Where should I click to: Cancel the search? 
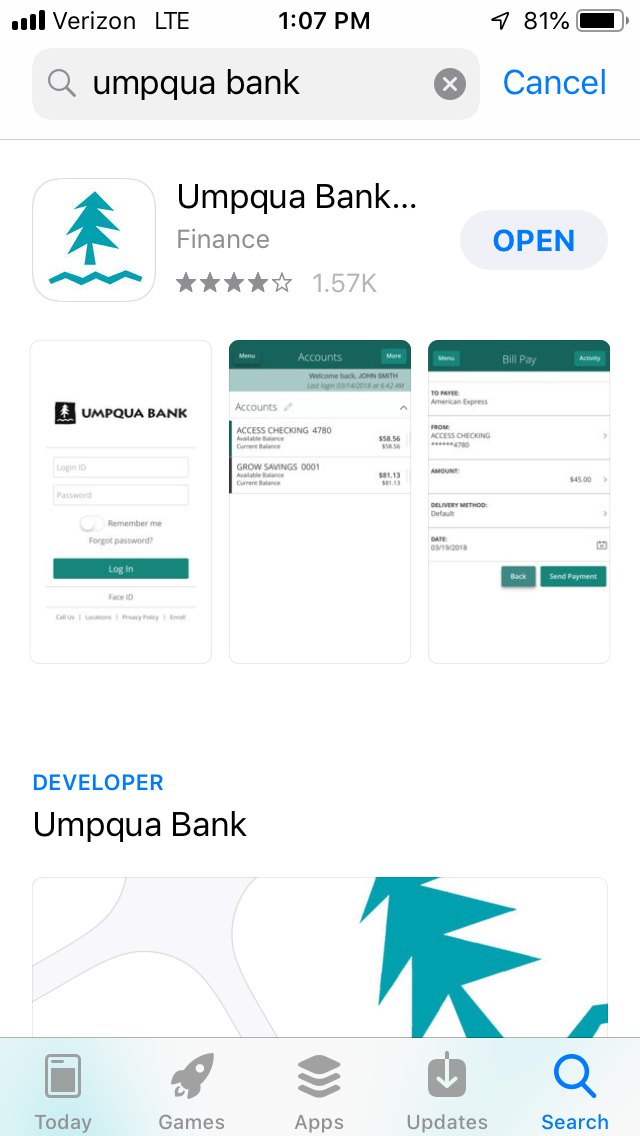tap(554, 83)
